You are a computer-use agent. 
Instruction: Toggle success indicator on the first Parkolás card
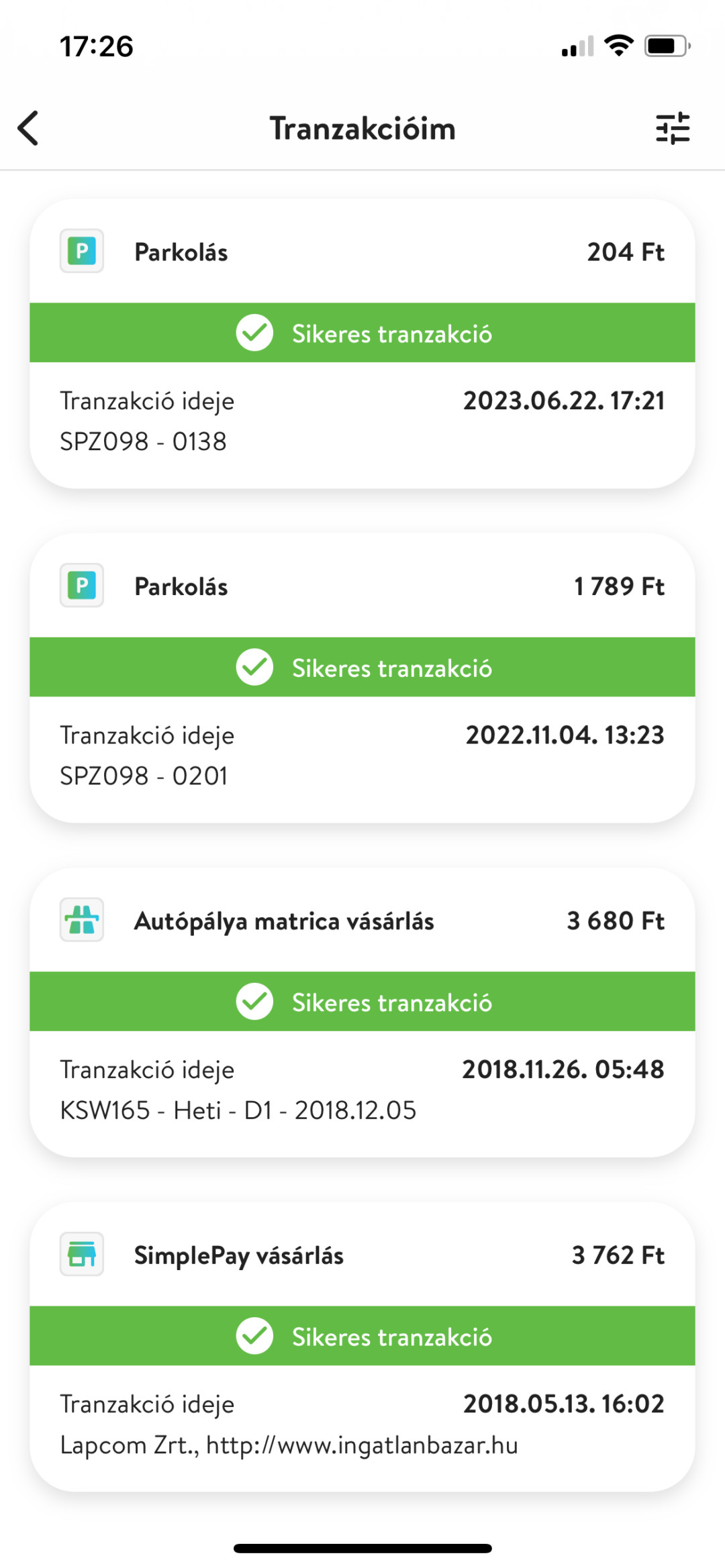coord(362,333)
